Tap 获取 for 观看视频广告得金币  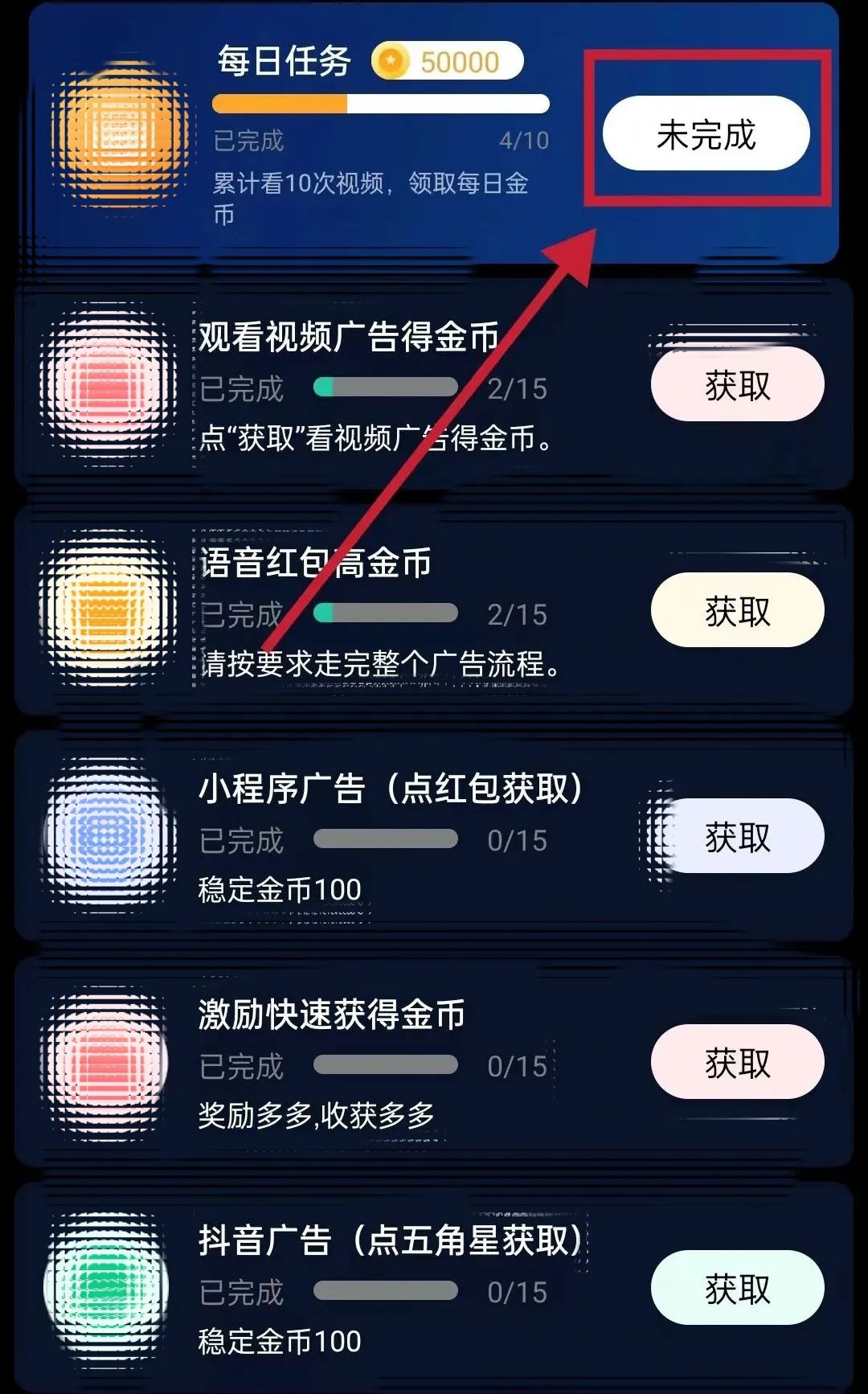(737, 385)
